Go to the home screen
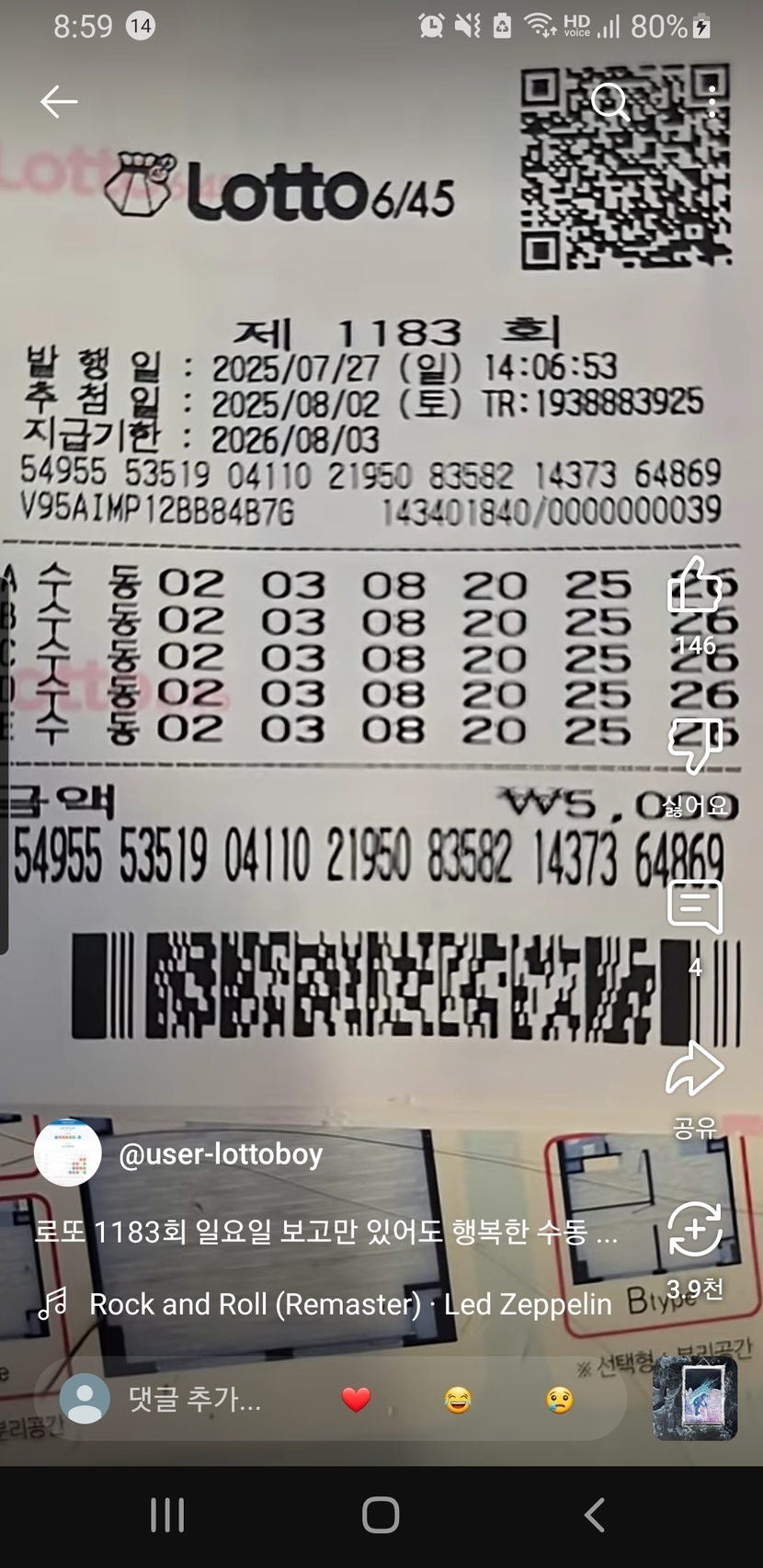 [x=381, y=1516]
